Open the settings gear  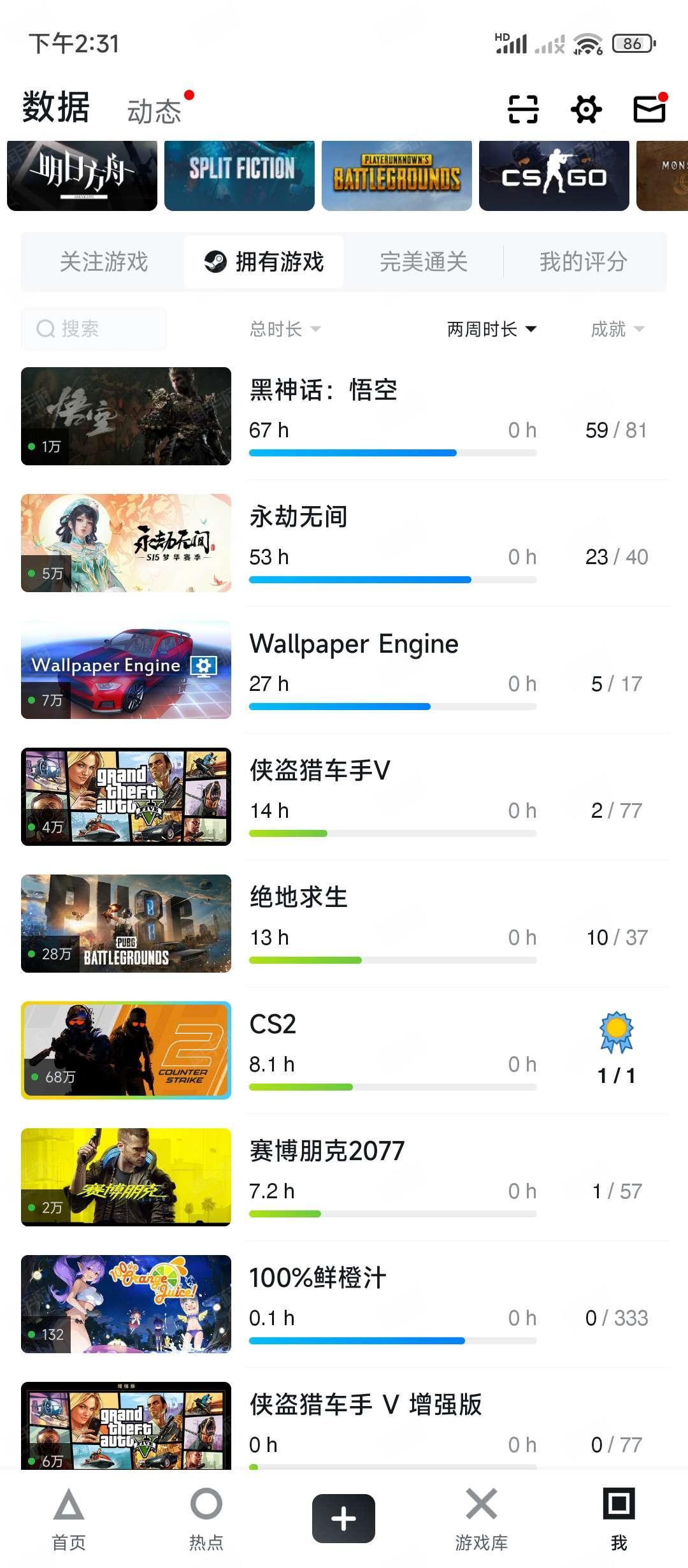(586, 109)
